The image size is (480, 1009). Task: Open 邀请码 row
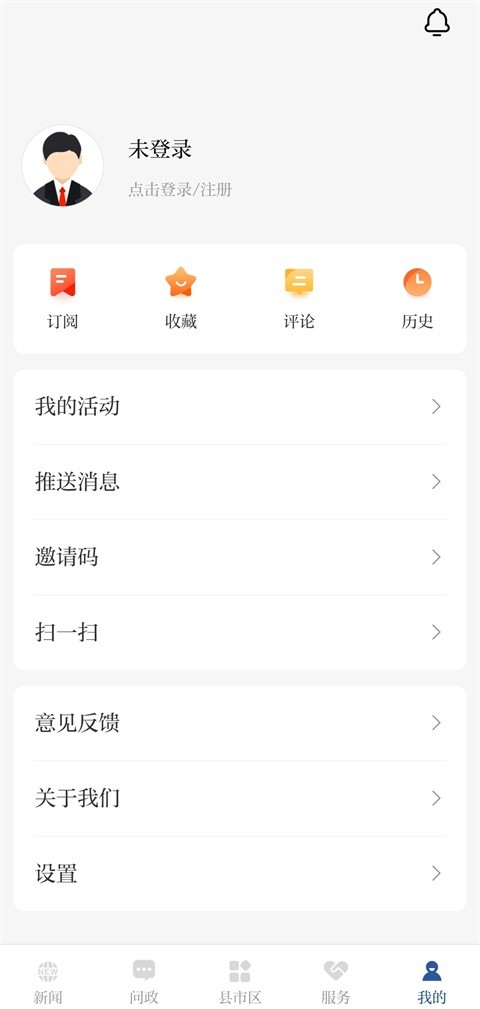pyautogui.click(x=240, y=557)
